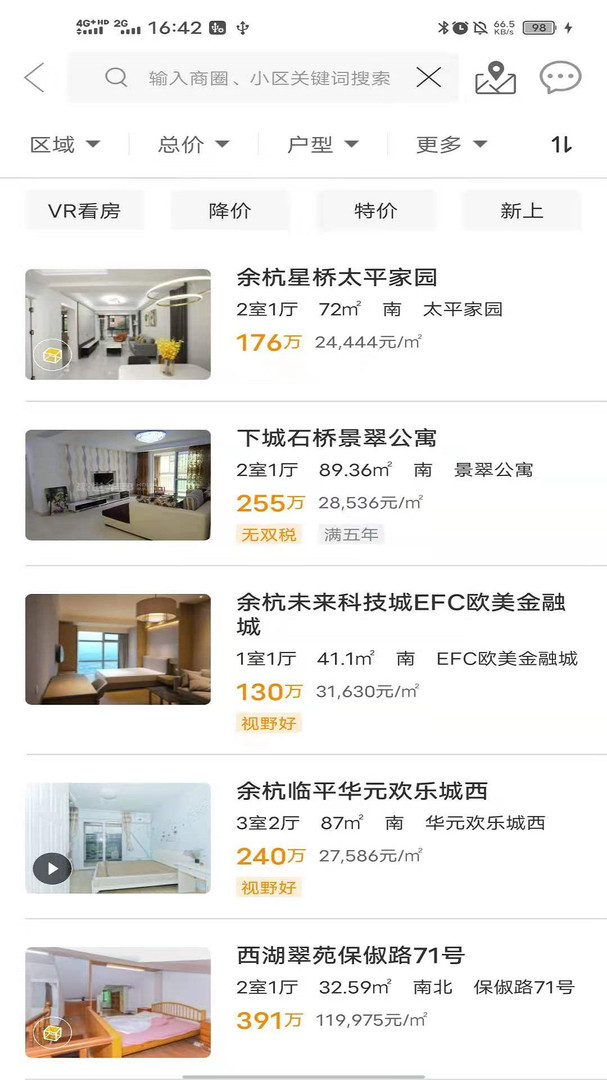The height and width of the screenshot is (1080, 607).
Task: Expand the 区域 filter dropdown
Action: (65, 145)
